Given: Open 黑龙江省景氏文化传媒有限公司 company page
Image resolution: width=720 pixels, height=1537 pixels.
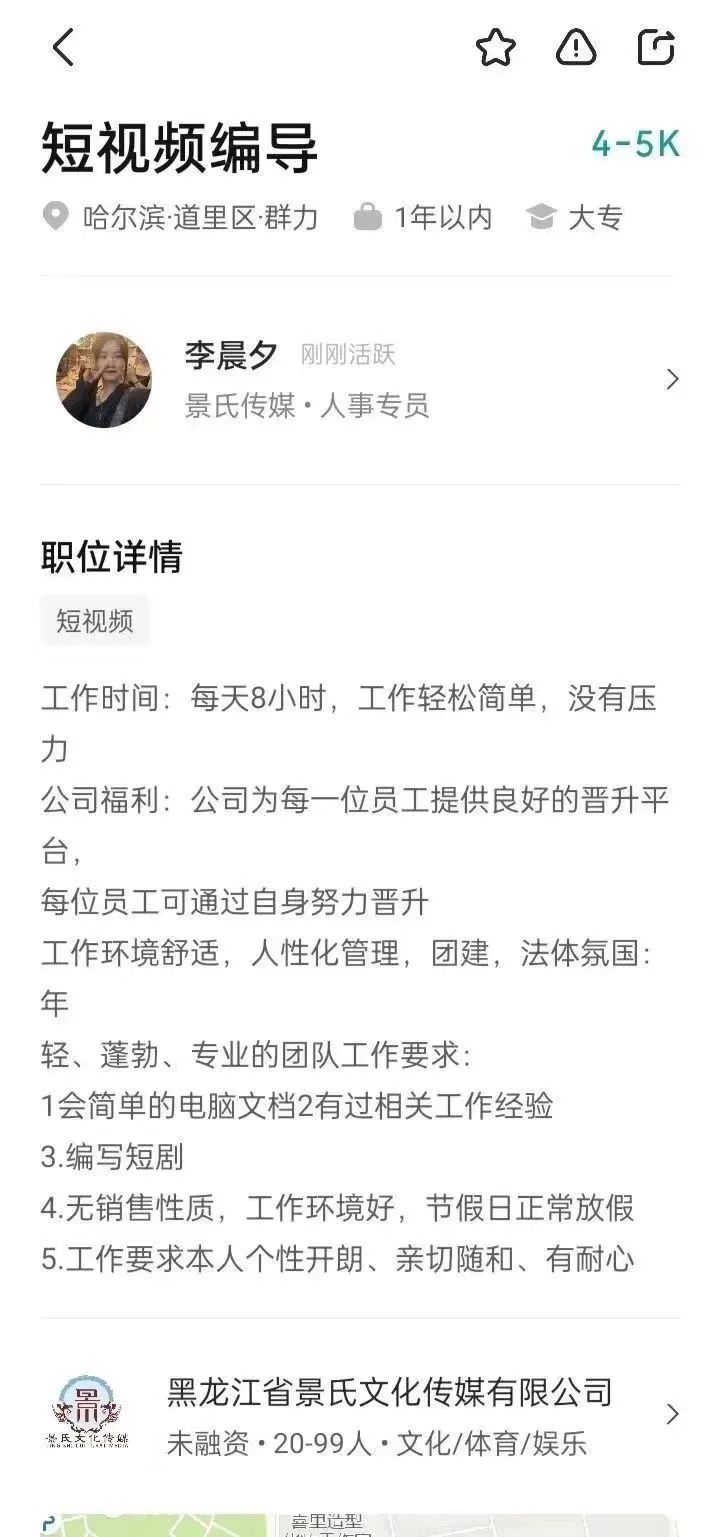Looking at the screenshot, I should [360, 1414].
